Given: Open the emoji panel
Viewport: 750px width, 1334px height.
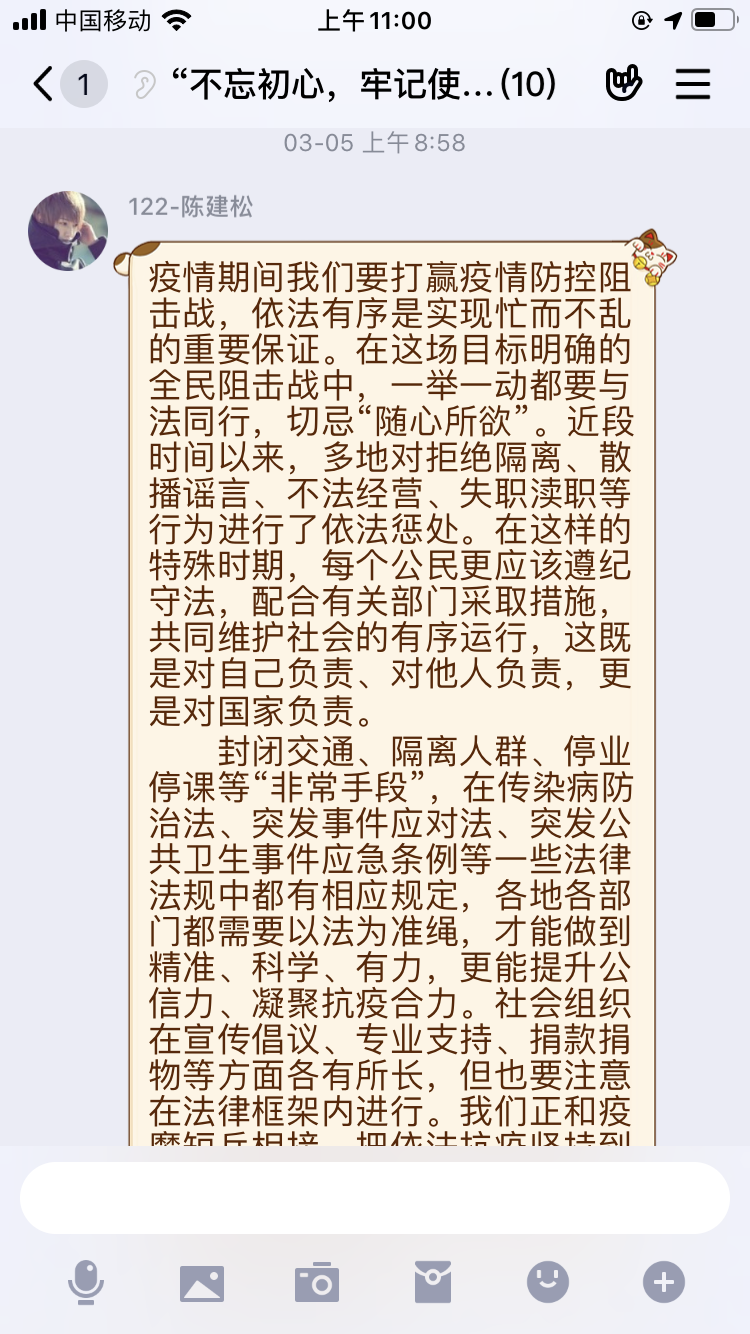Looking at the screenshot, I should (x=548, y=1281).
